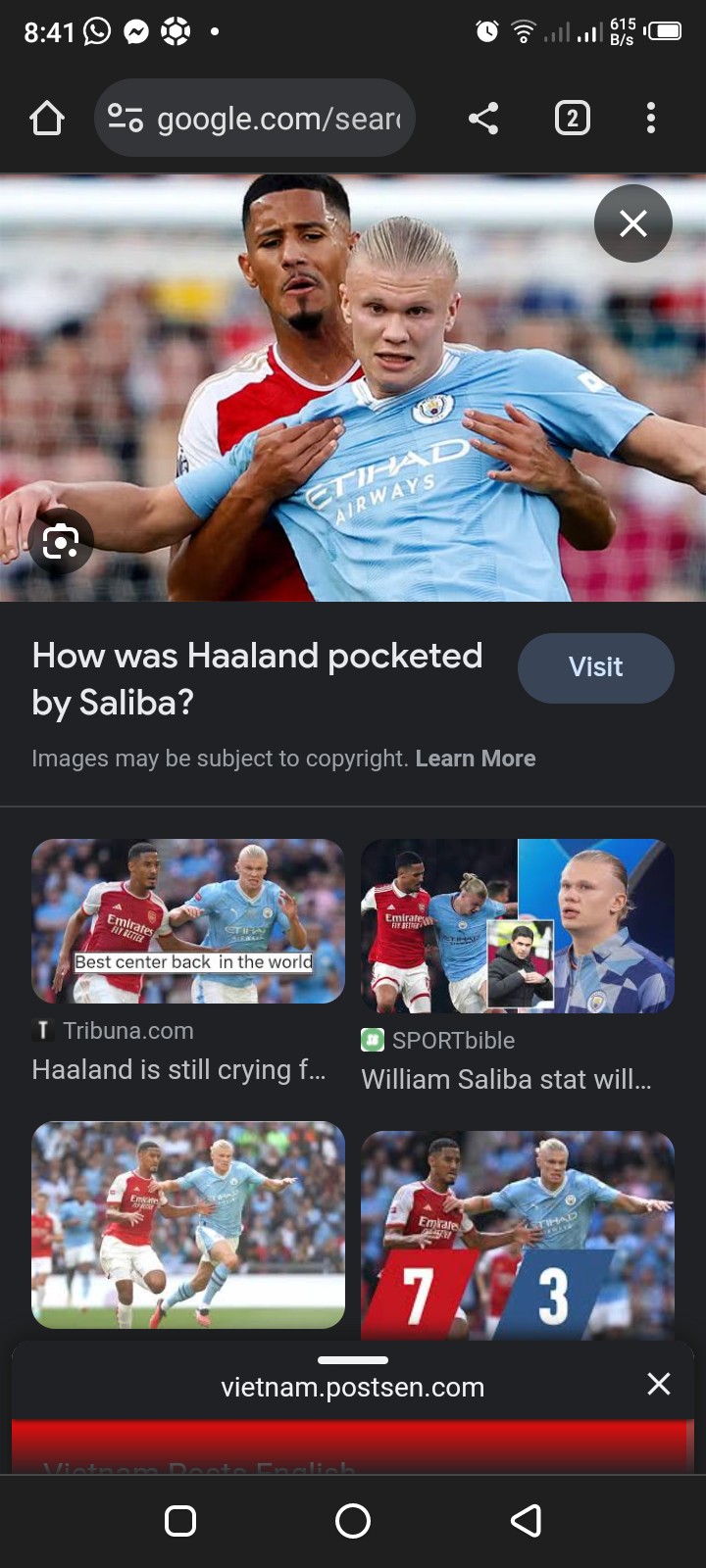This screenshot has height=1568, width=706.
Task: Open recent apps from the navigation bar
Action: [x=180, y=1521]
